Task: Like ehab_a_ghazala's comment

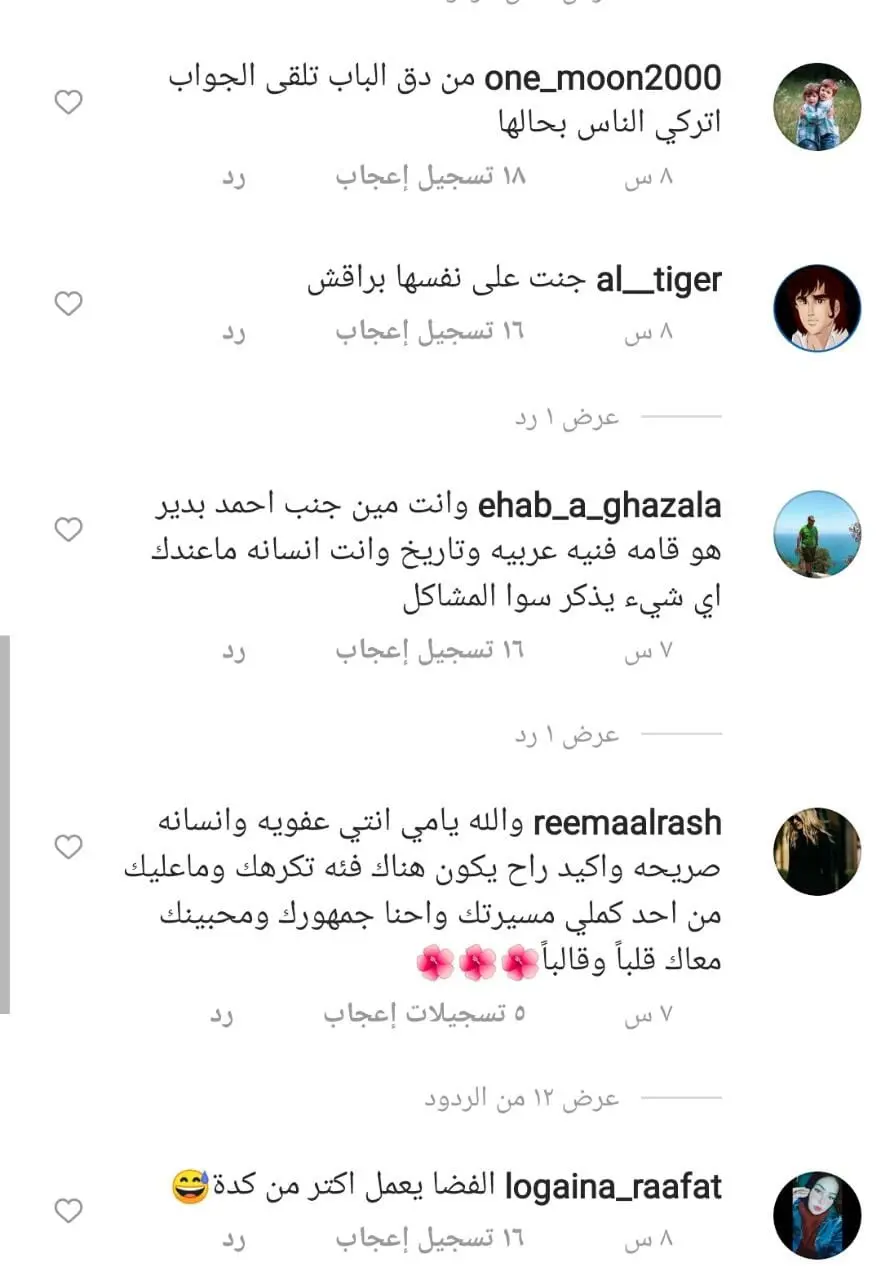Action: [68, 530]
